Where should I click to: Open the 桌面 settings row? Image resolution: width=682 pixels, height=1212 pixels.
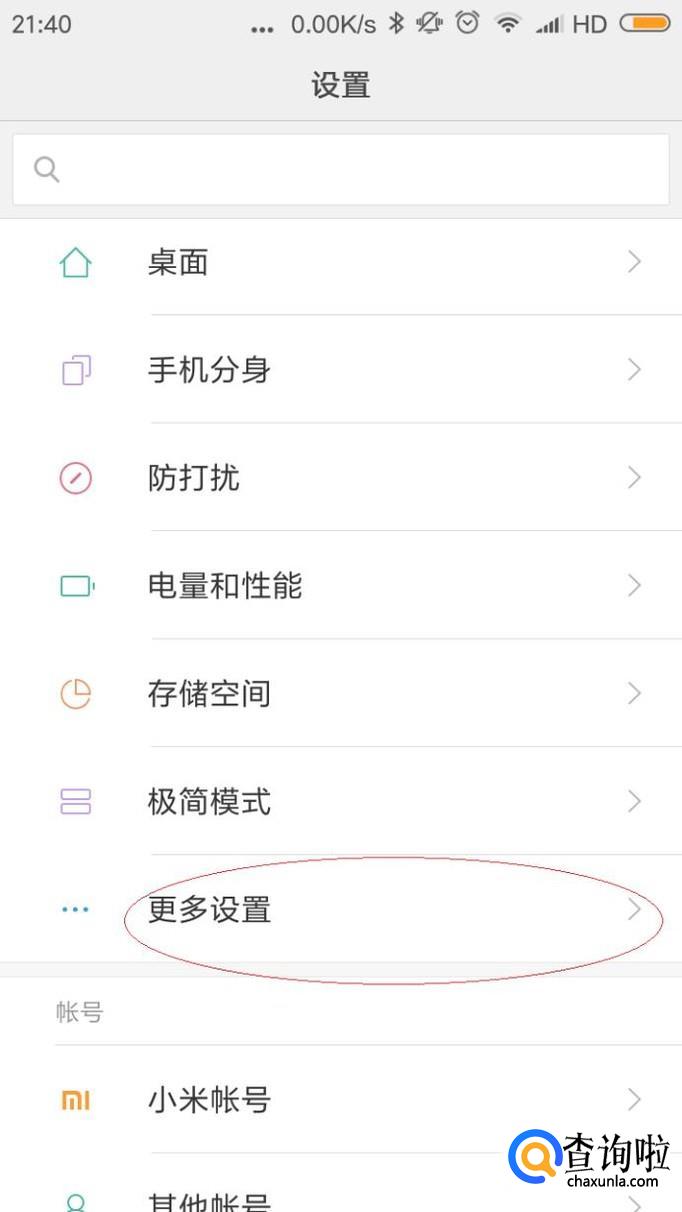point(340,263)
